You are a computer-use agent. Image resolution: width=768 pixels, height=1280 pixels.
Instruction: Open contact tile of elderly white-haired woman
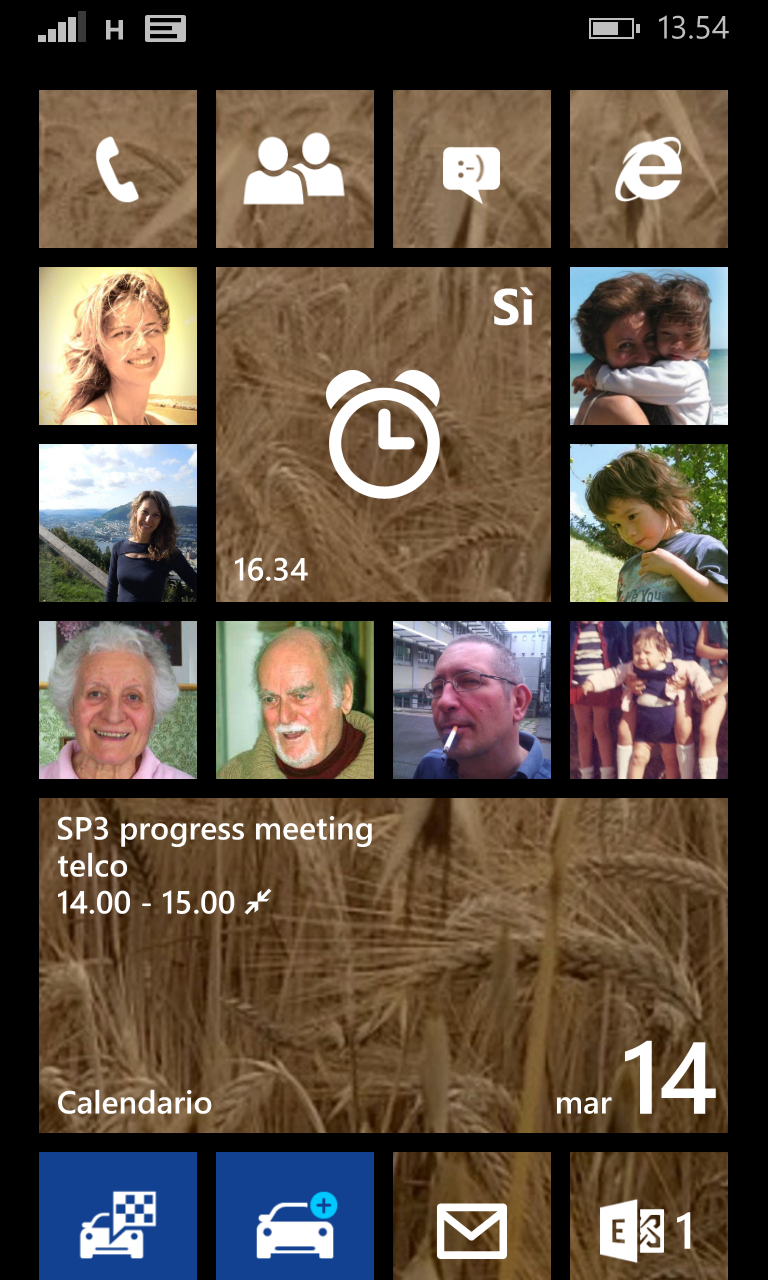tap(118, 700)
